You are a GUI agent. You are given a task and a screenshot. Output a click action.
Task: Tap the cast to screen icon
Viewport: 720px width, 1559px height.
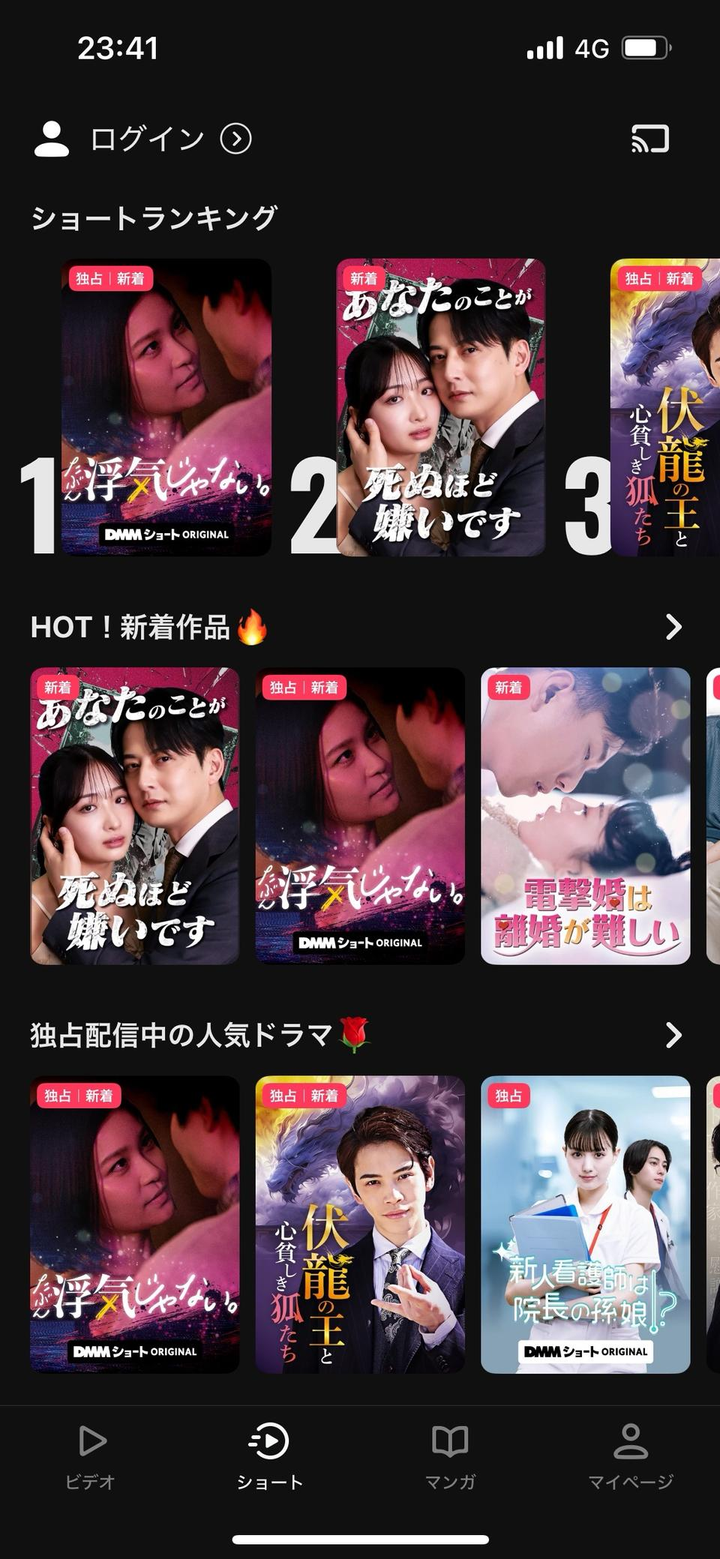(649, 139)
